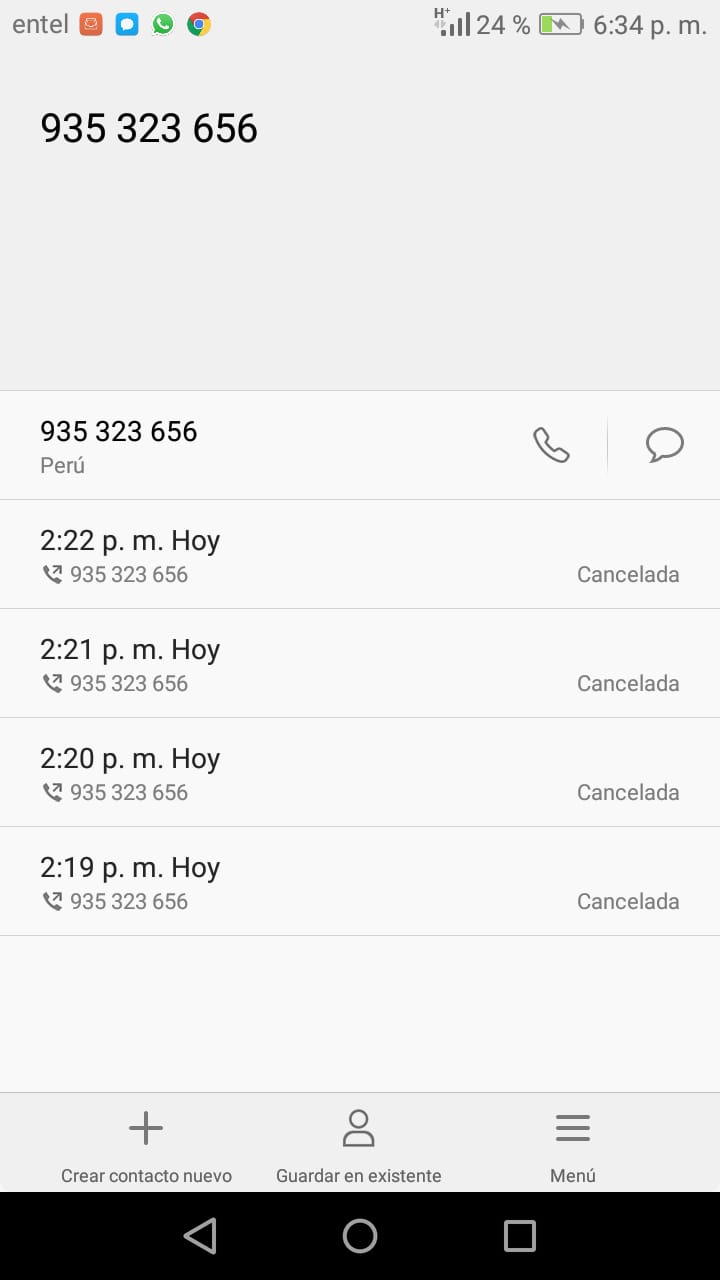Open the 2:22 p. m. call entry
The image size is (720, 1280).
click(360, 554)
